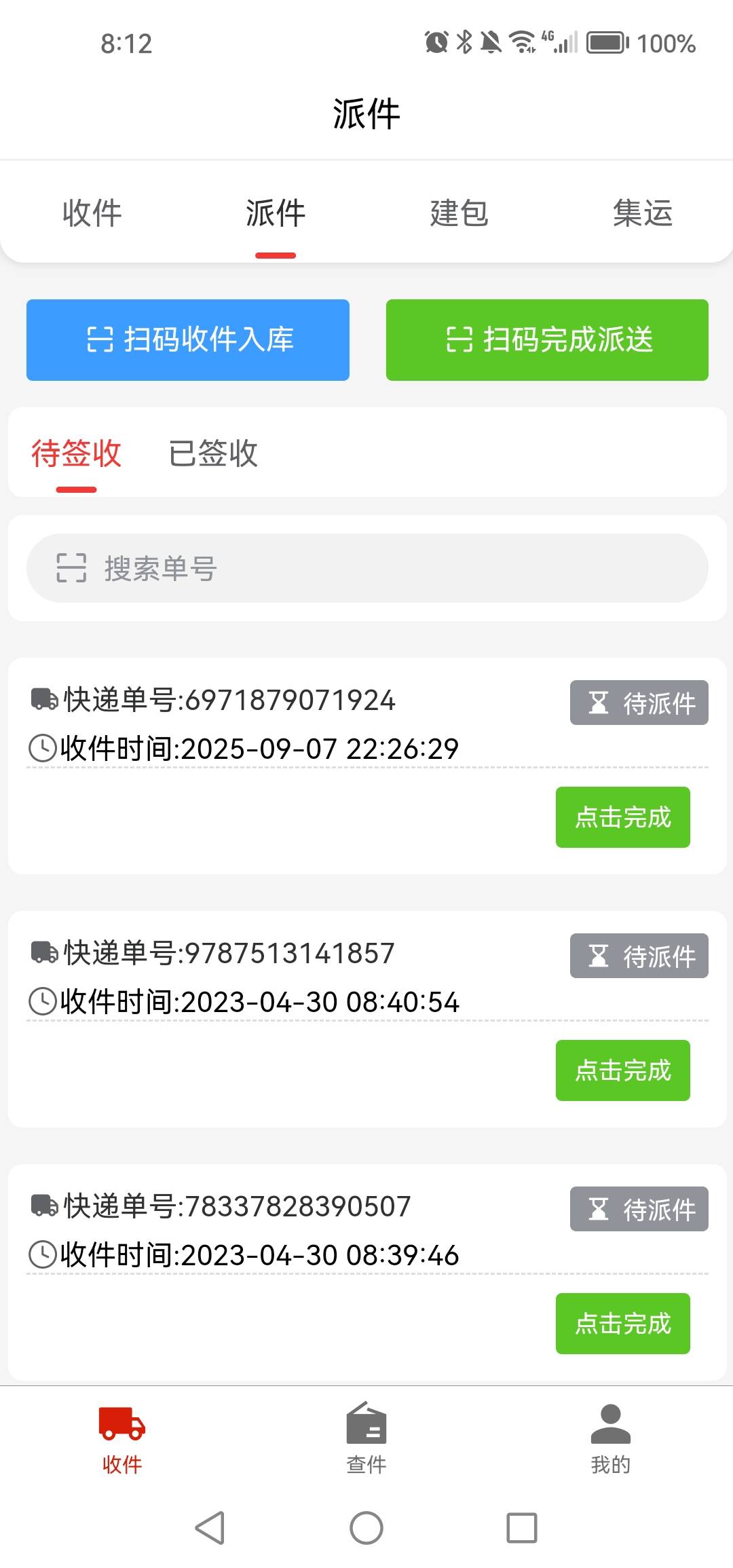Switch to the 集运 tab

pyautogui.click(x=642, y=213)
